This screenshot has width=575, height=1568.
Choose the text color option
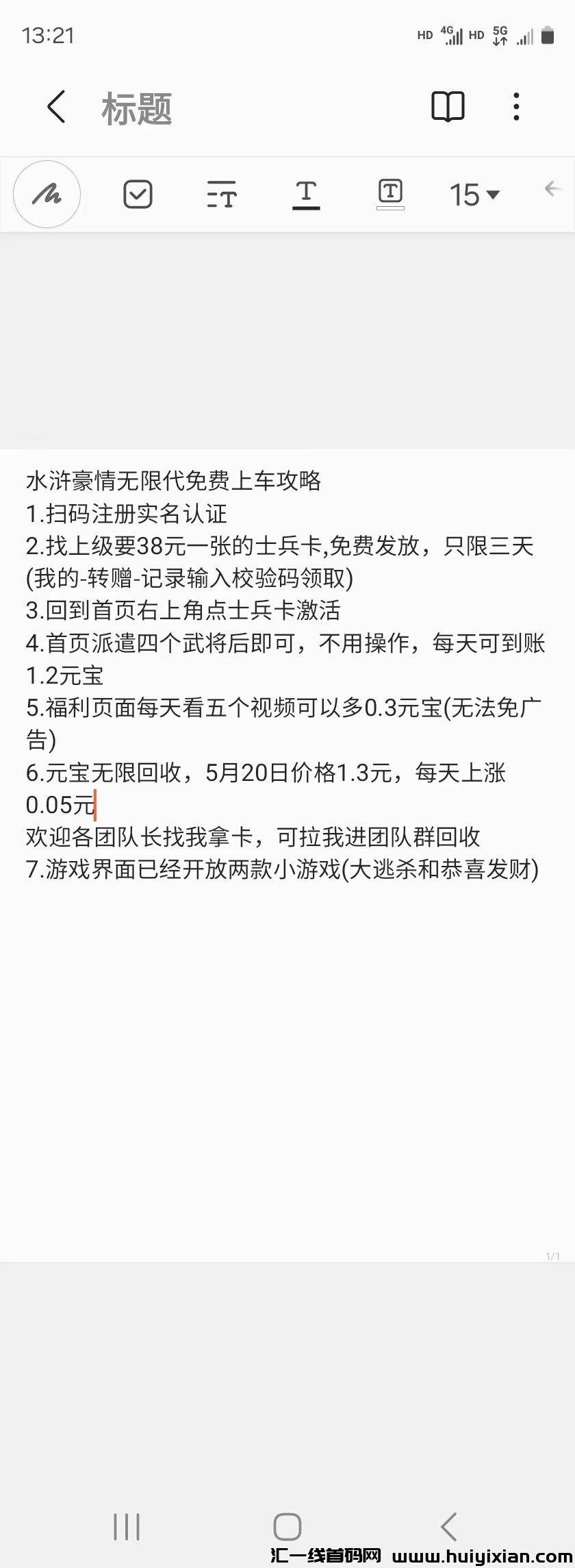(306, 195)
